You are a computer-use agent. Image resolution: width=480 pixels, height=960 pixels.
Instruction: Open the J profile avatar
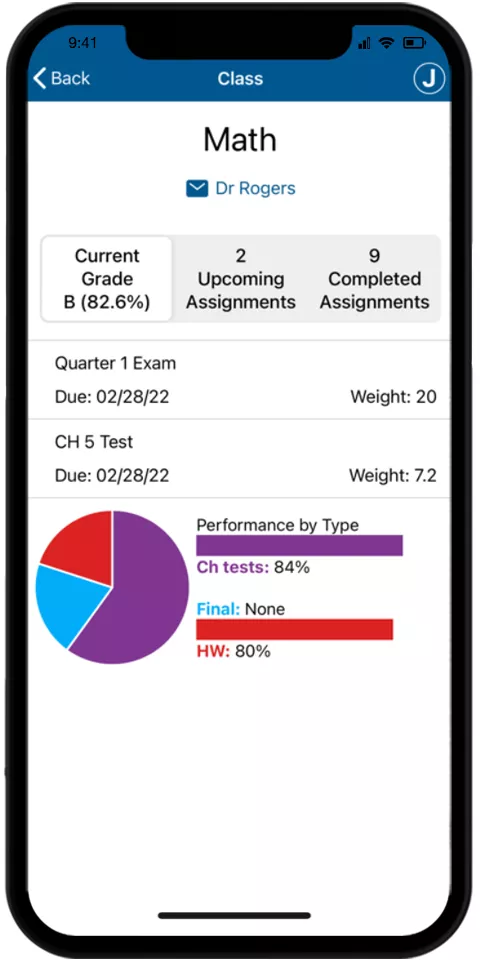coord(429,78)
